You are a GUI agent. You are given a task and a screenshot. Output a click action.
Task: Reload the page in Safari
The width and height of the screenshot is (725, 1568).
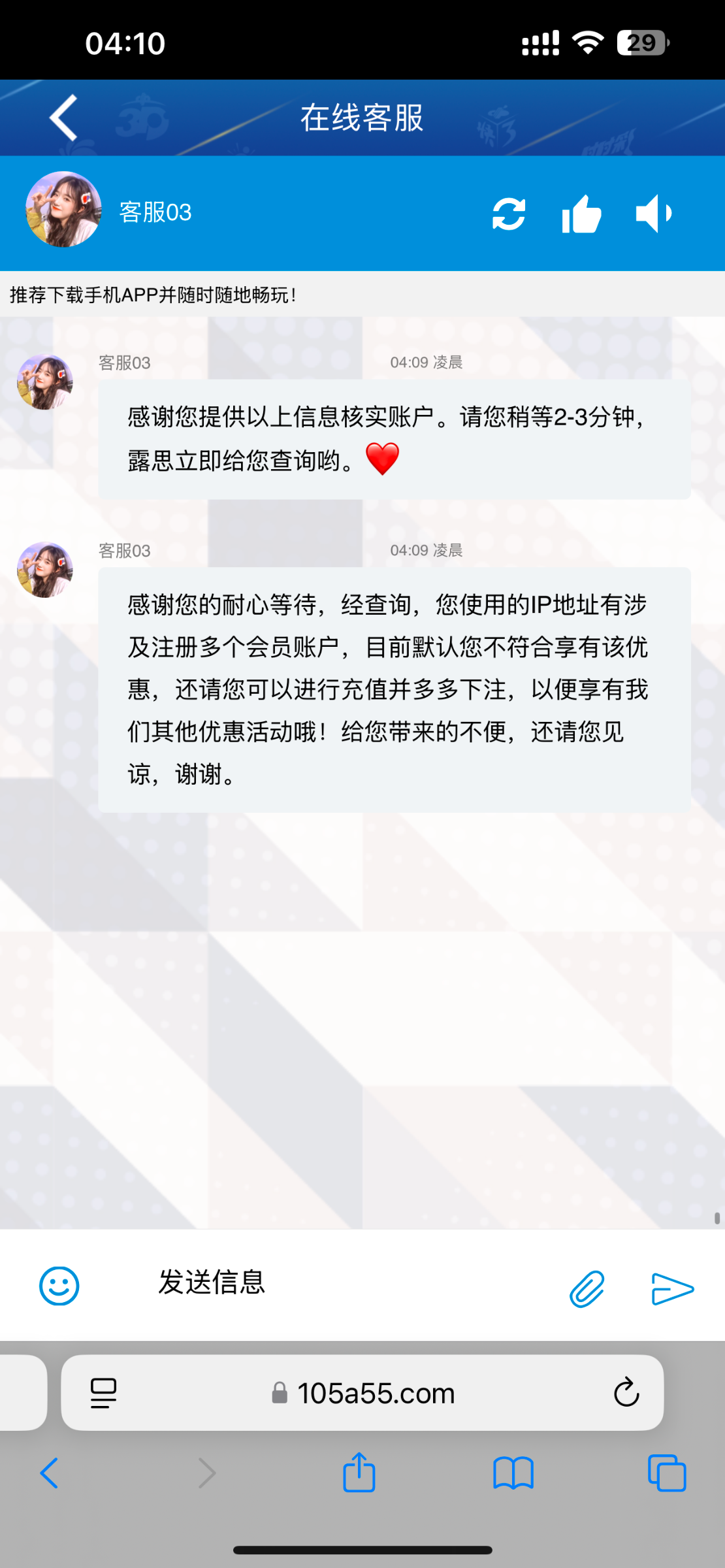click(626, 1392)
